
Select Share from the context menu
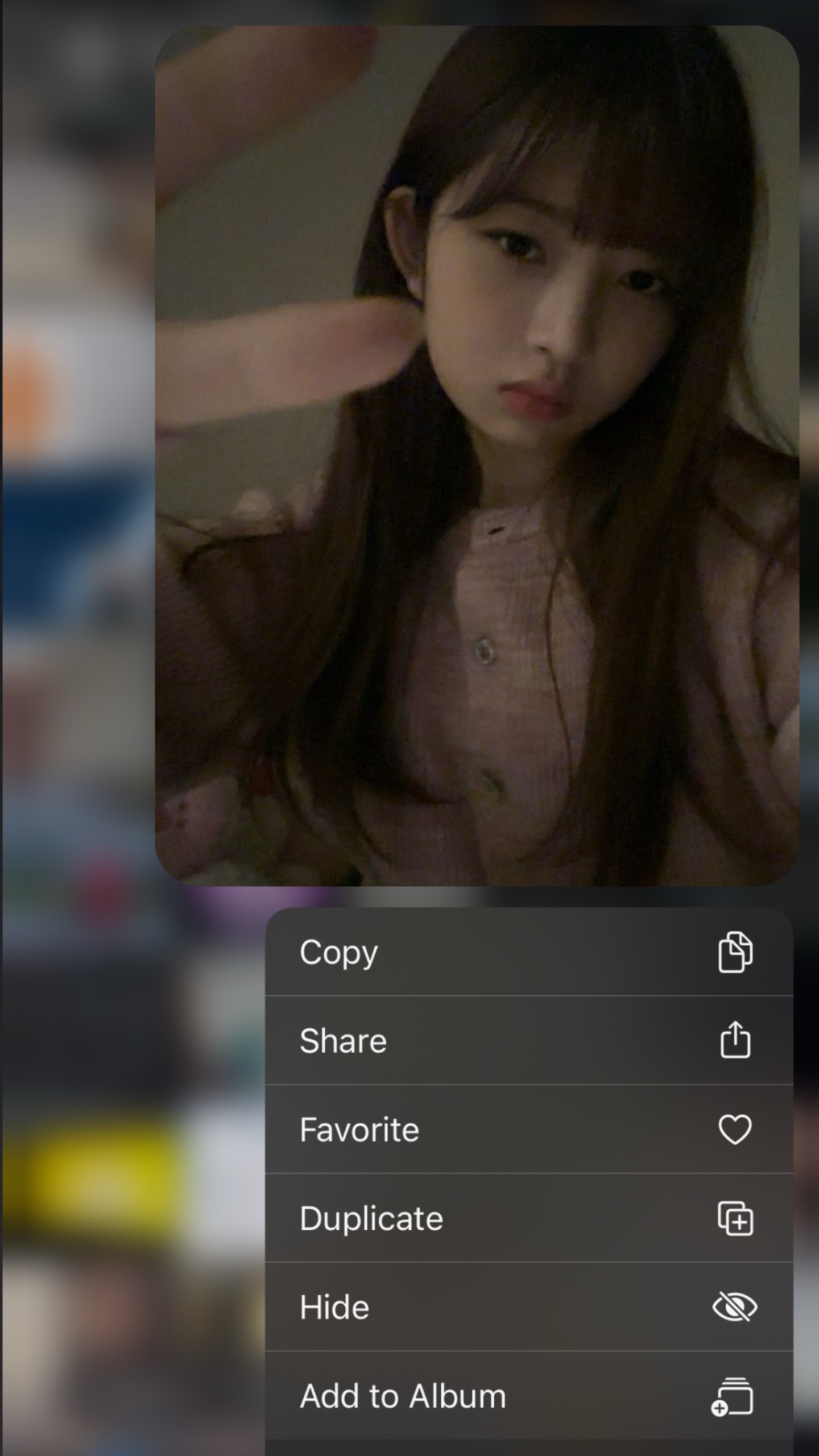pyautogui.click(x=529, y=1041)
